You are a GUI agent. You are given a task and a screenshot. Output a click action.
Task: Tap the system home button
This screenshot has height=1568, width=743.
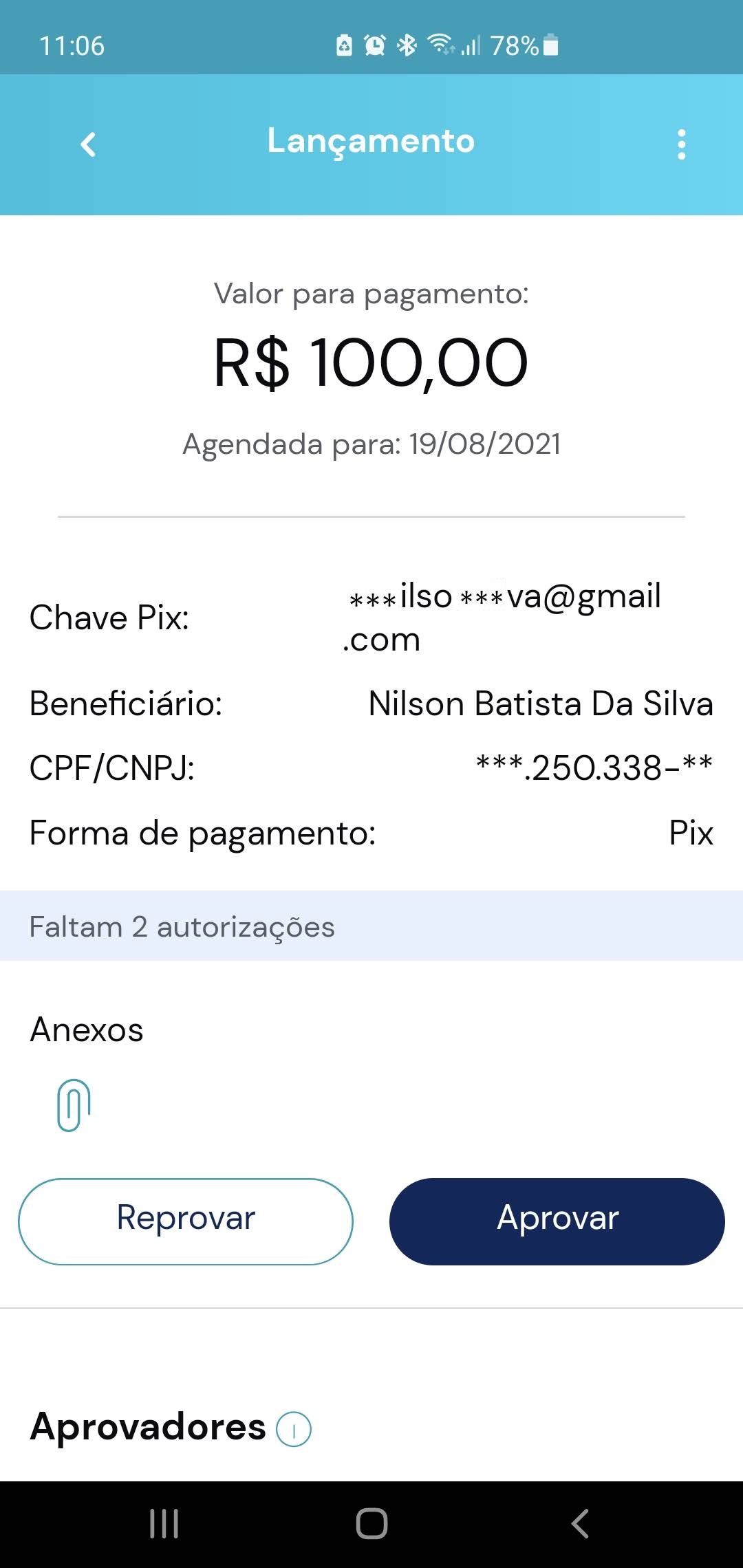click(x=371, y=1523)
